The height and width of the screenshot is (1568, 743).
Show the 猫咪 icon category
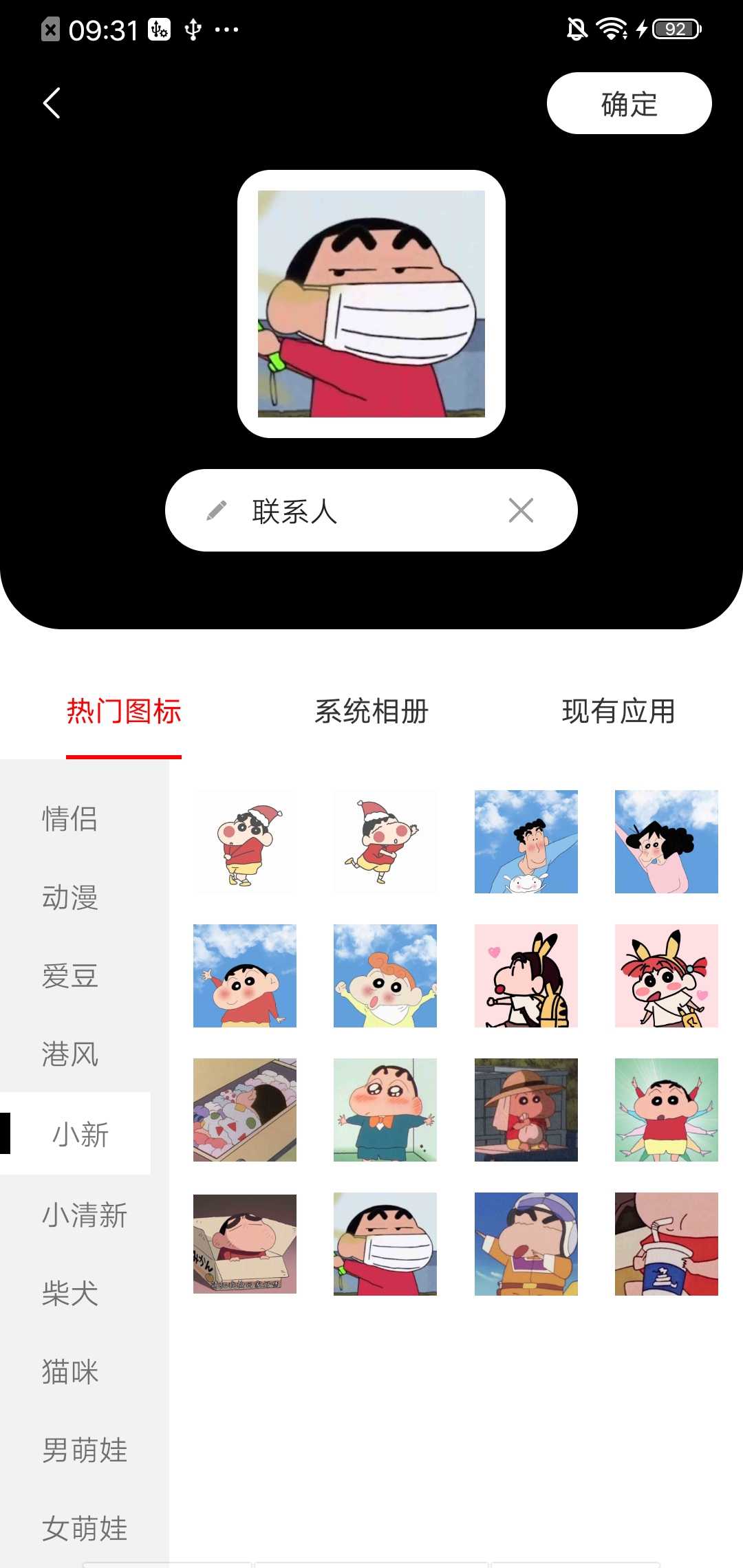point(70,1372)
